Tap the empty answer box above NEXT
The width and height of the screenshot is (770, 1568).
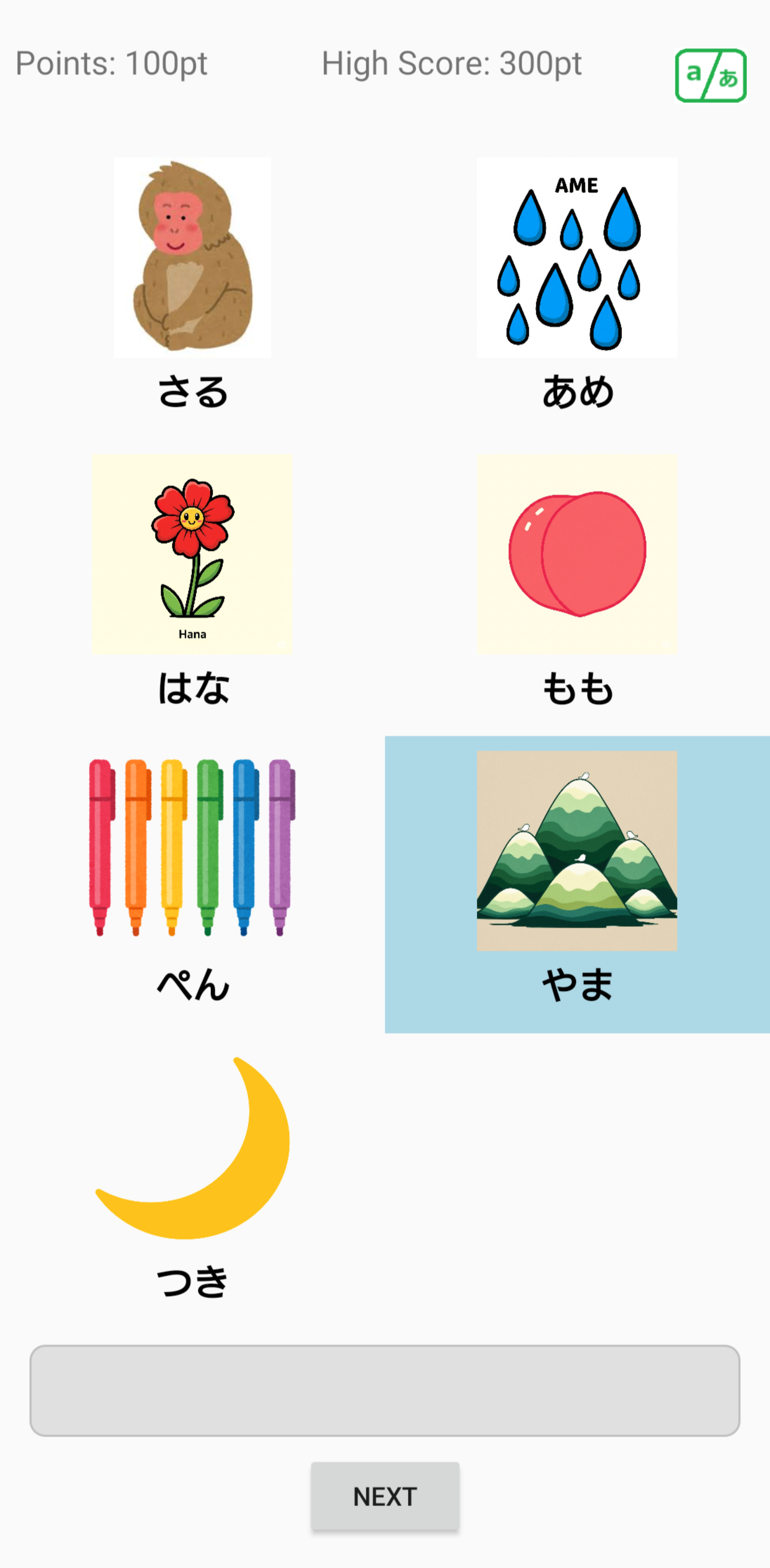[385, 1390]
